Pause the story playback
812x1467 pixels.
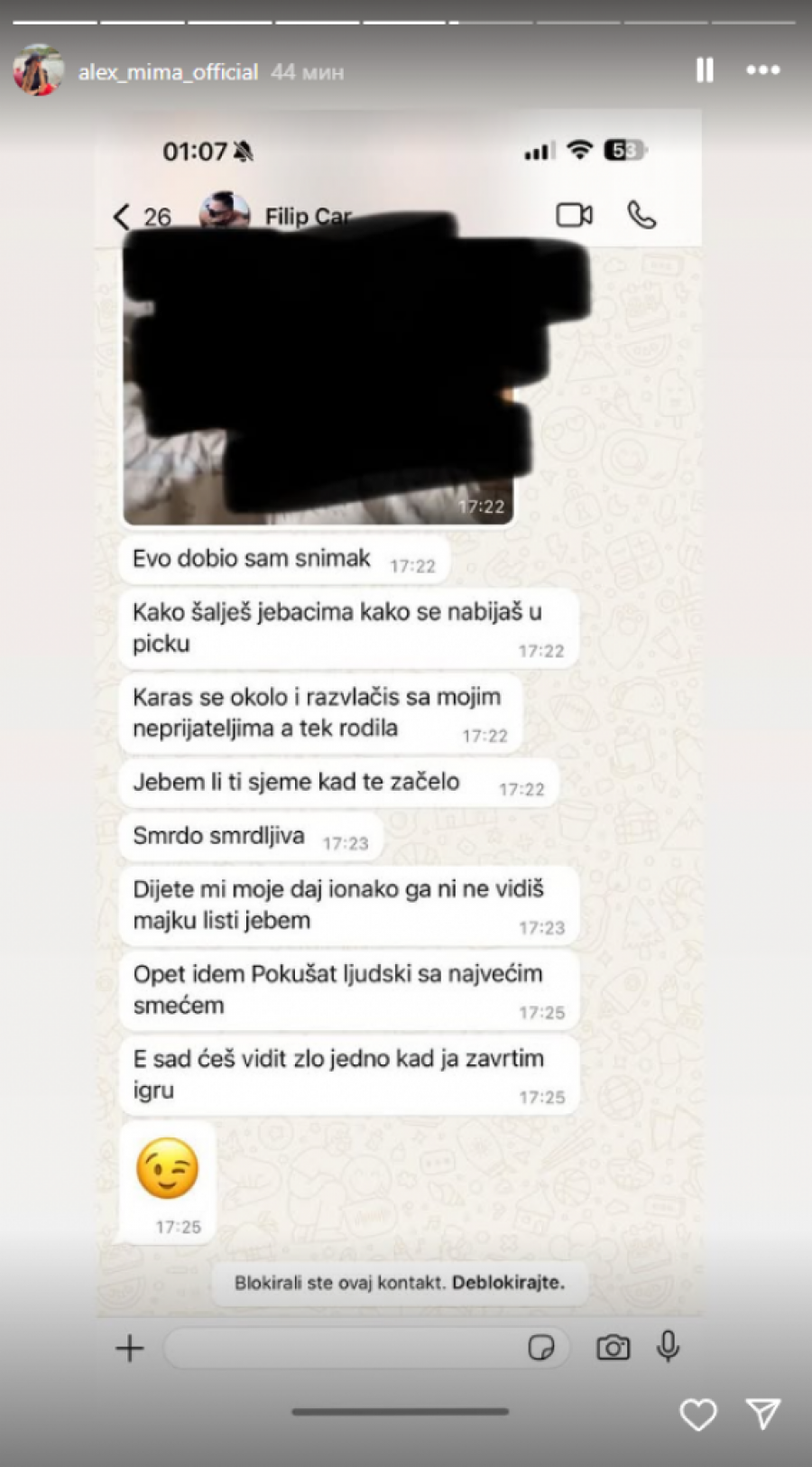tap(705, 70)
